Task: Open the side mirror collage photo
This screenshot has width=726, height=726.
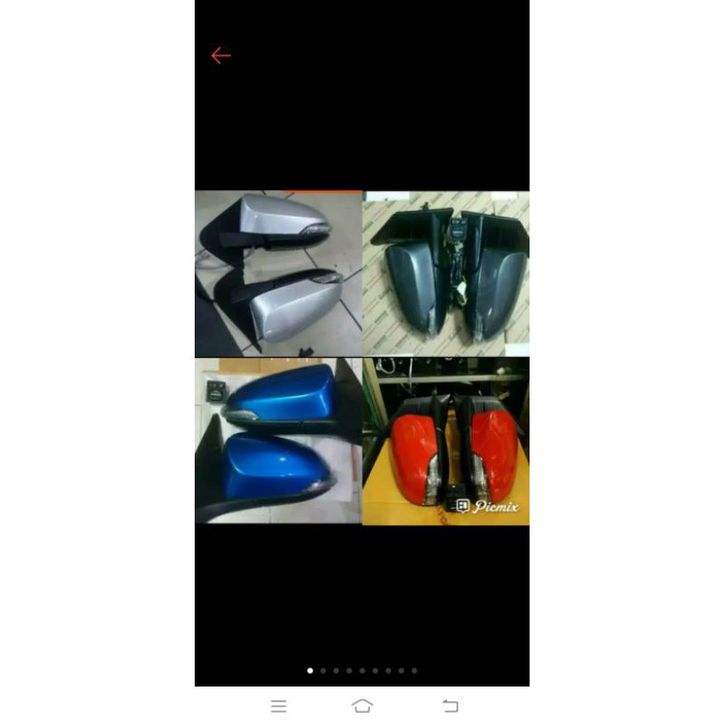Action: [x=362, y=357]
